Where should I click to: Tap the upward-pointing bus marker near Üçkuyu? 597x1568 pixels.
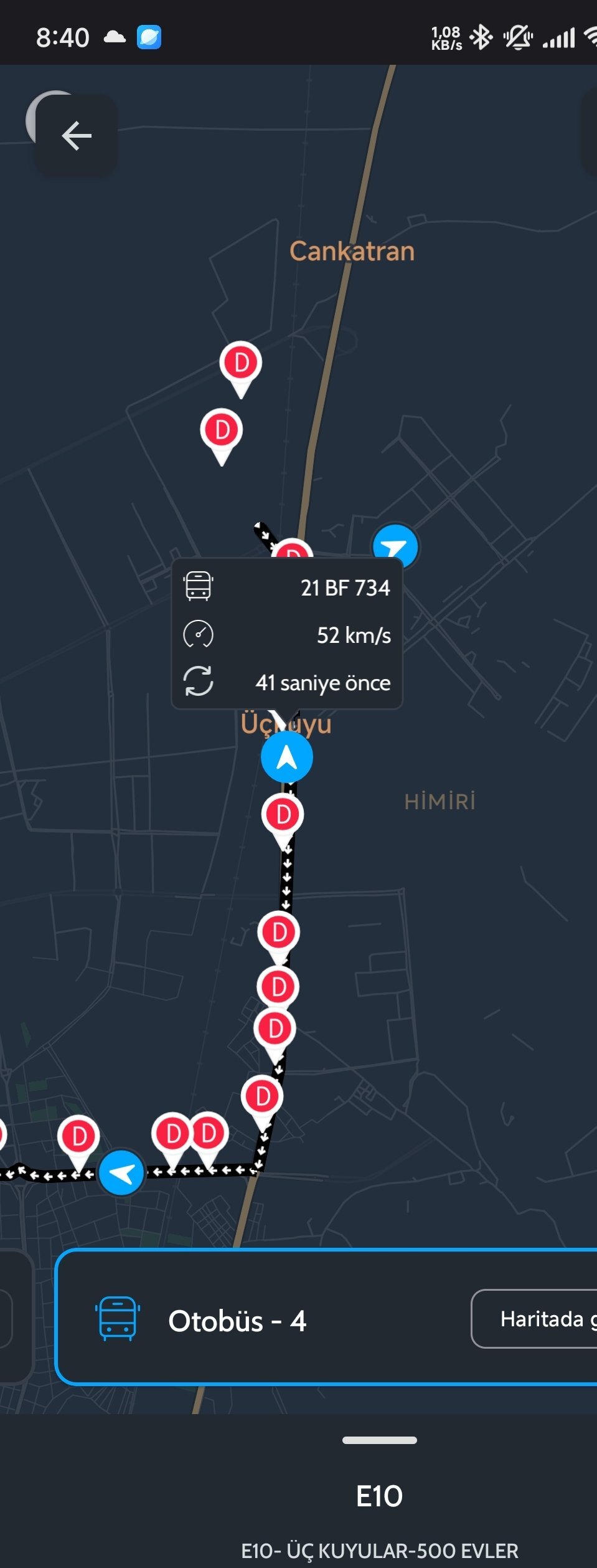[286, 757]
